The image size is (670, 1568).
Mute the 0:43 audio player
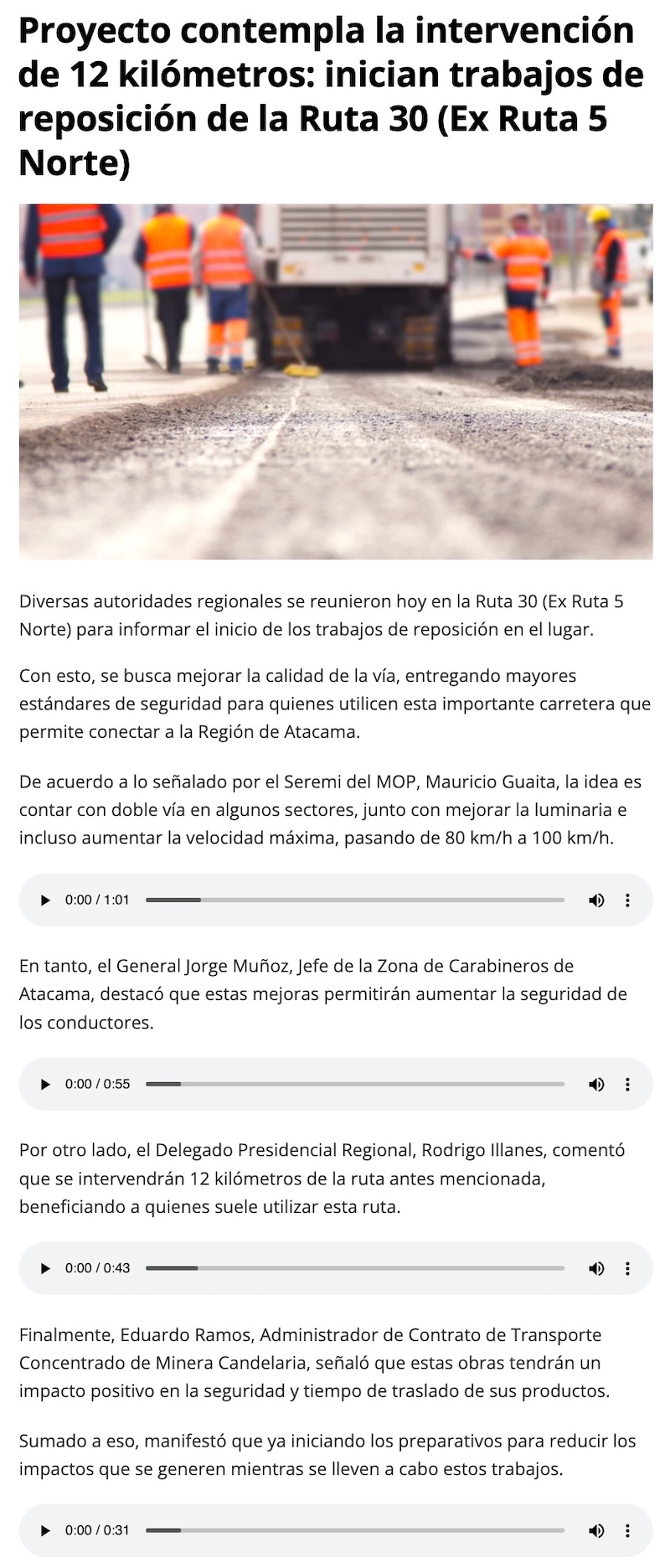click(596, 1268)
